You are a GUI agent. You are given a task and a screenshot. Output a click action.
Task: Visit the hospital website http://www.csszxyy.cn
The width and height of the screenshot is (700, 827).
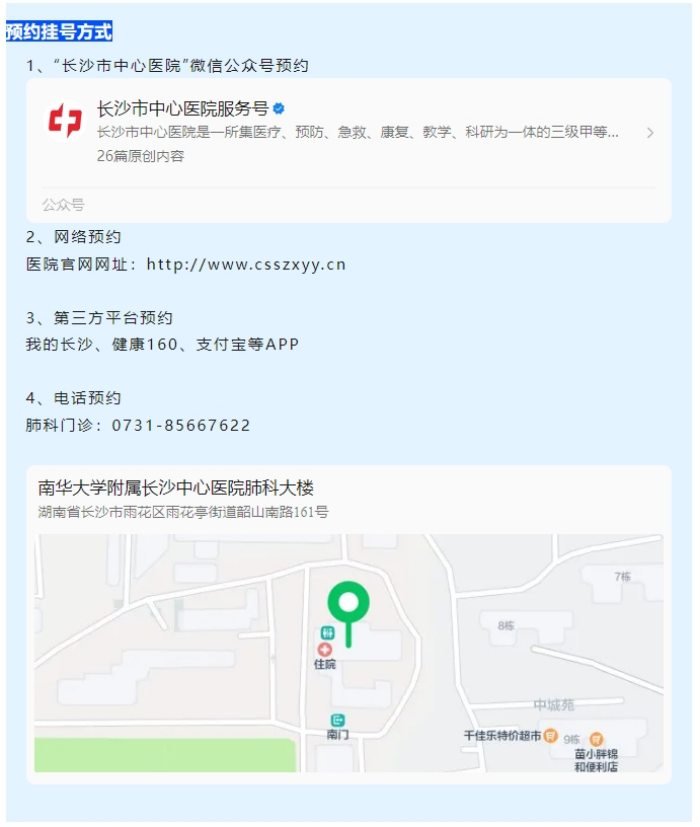[x=246, y=265]
